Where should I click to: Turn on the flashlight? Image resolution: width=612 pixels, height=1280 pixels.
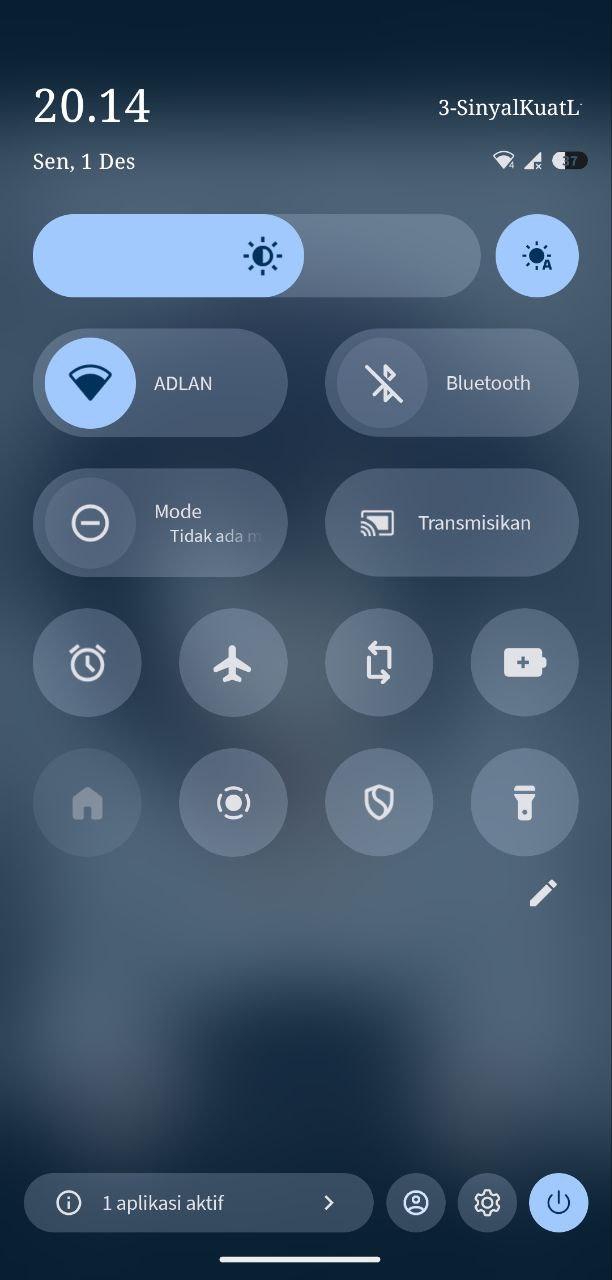click(x=525, y=803)
